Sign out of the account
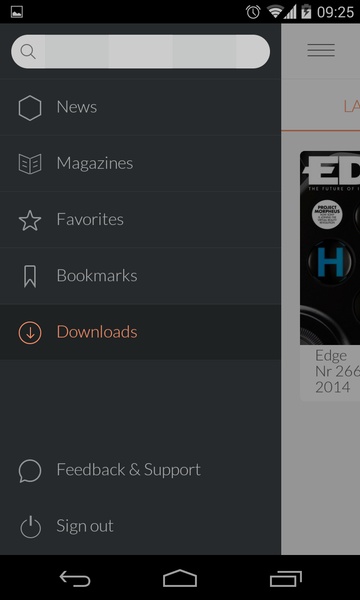 [140, 526]
